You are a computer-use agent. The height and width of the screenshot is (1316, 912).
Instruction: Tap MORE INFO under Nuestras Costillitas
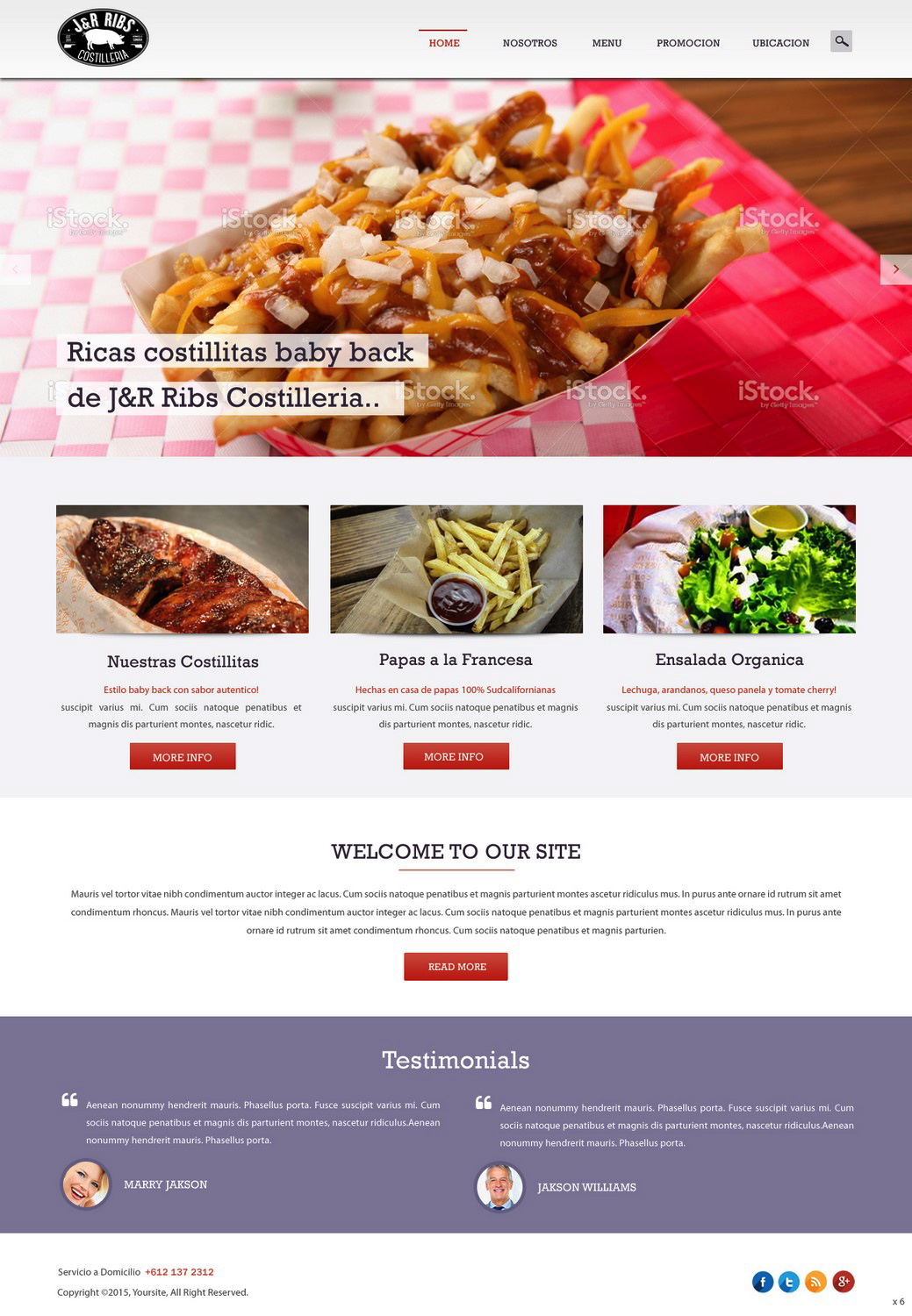183,756
